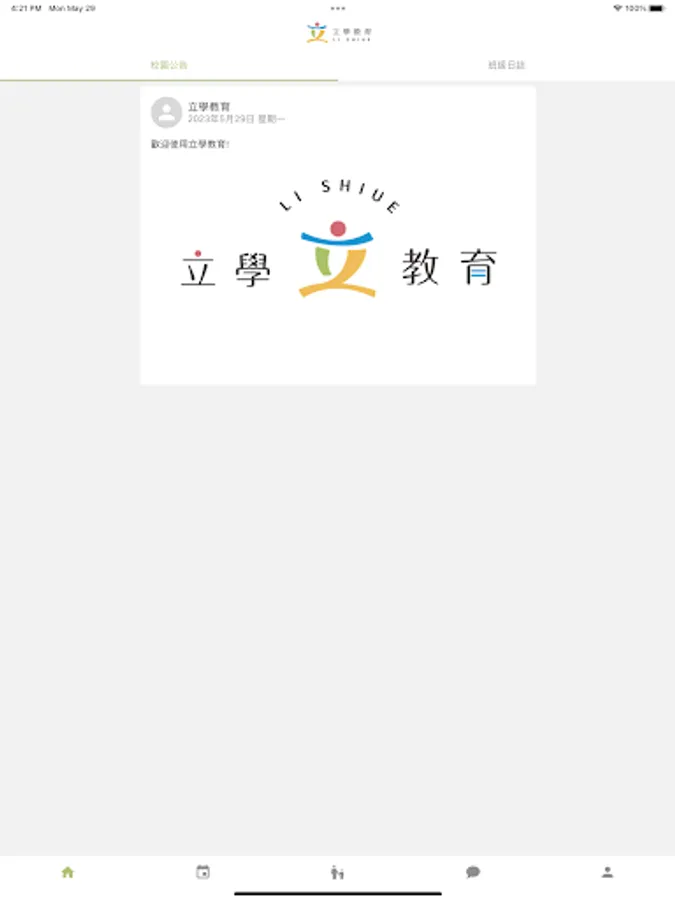Open the chat messages tab

tap(473, 872)
